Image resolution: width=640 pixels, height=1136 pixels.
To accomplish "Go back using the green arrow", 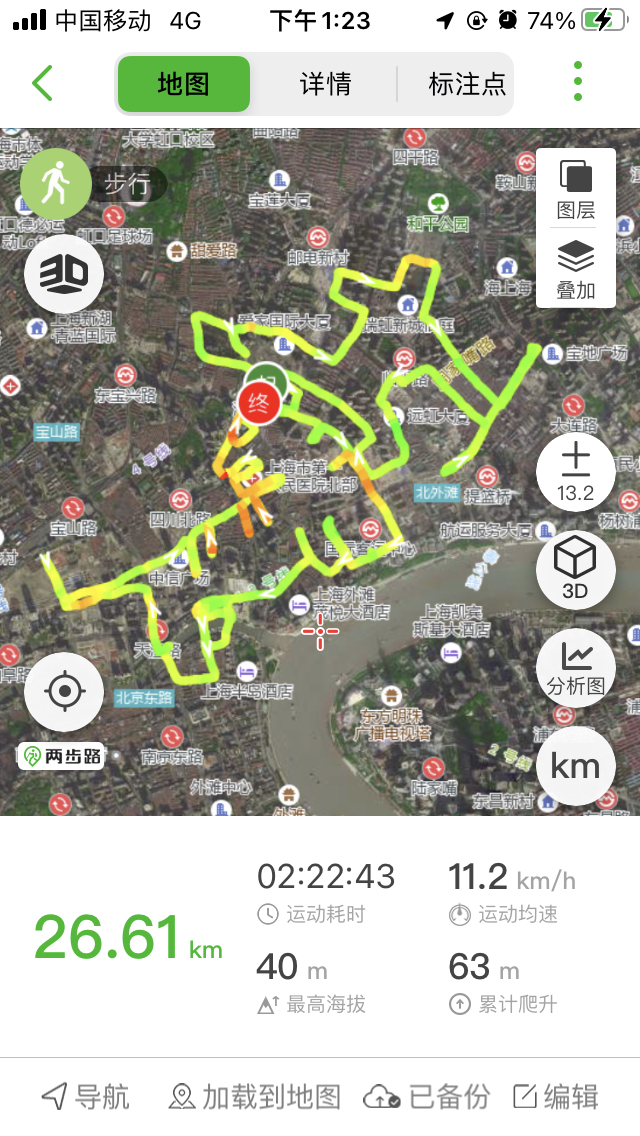I will coord(42,84).
